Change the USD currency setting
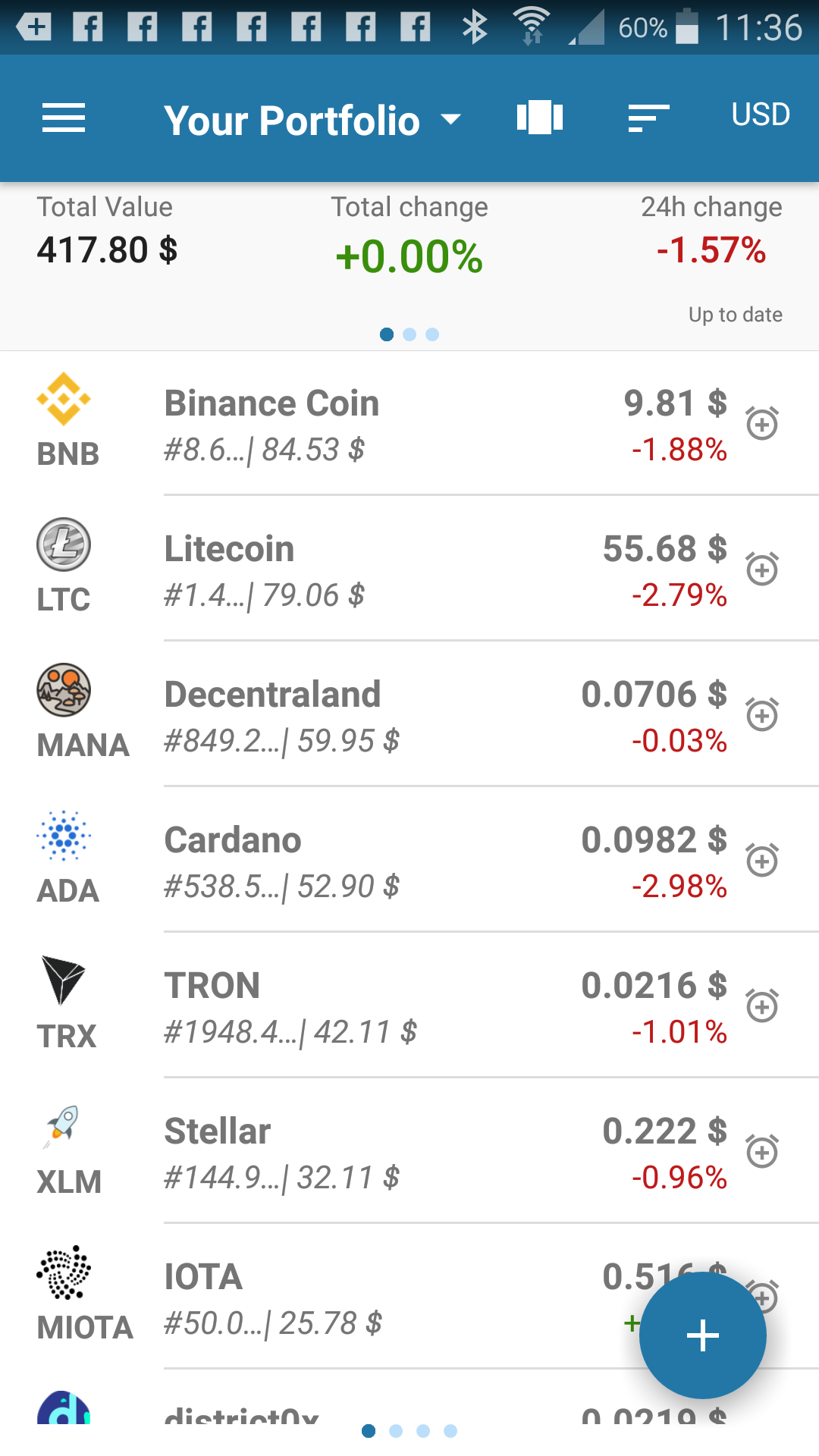819x1456 pixels. (761, 115)
